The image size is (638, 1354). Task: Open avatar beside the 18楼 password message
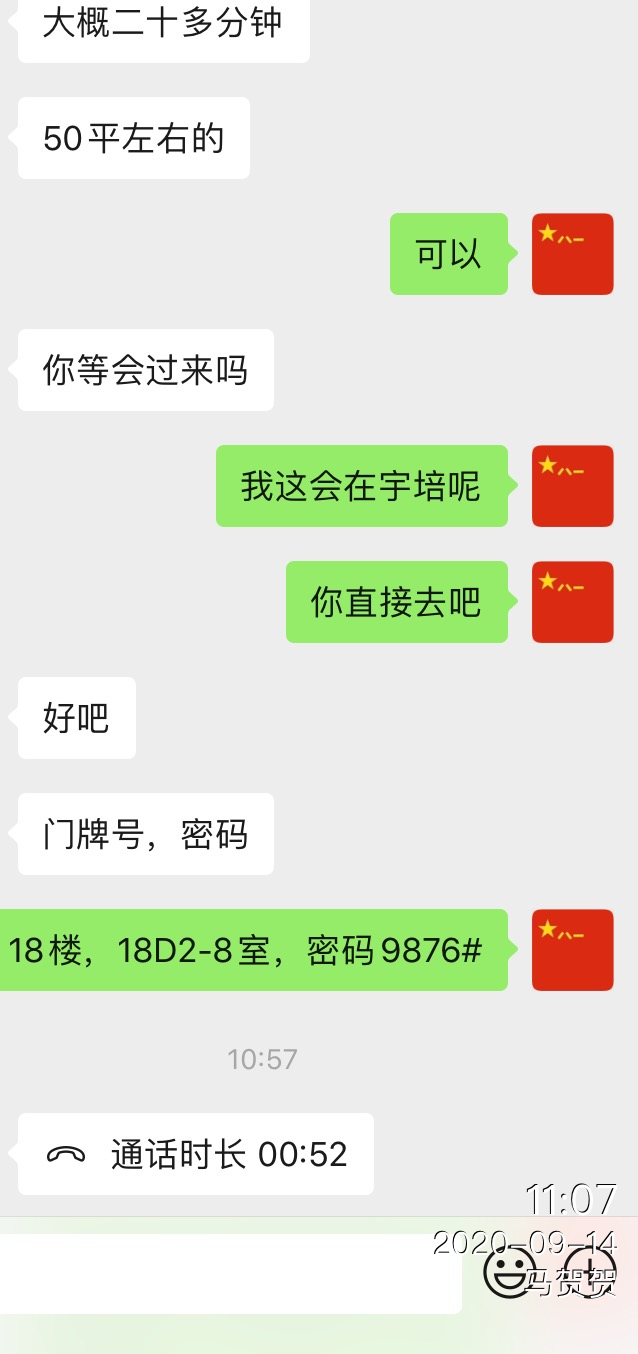pyautogui.click(x=572, y=950)
